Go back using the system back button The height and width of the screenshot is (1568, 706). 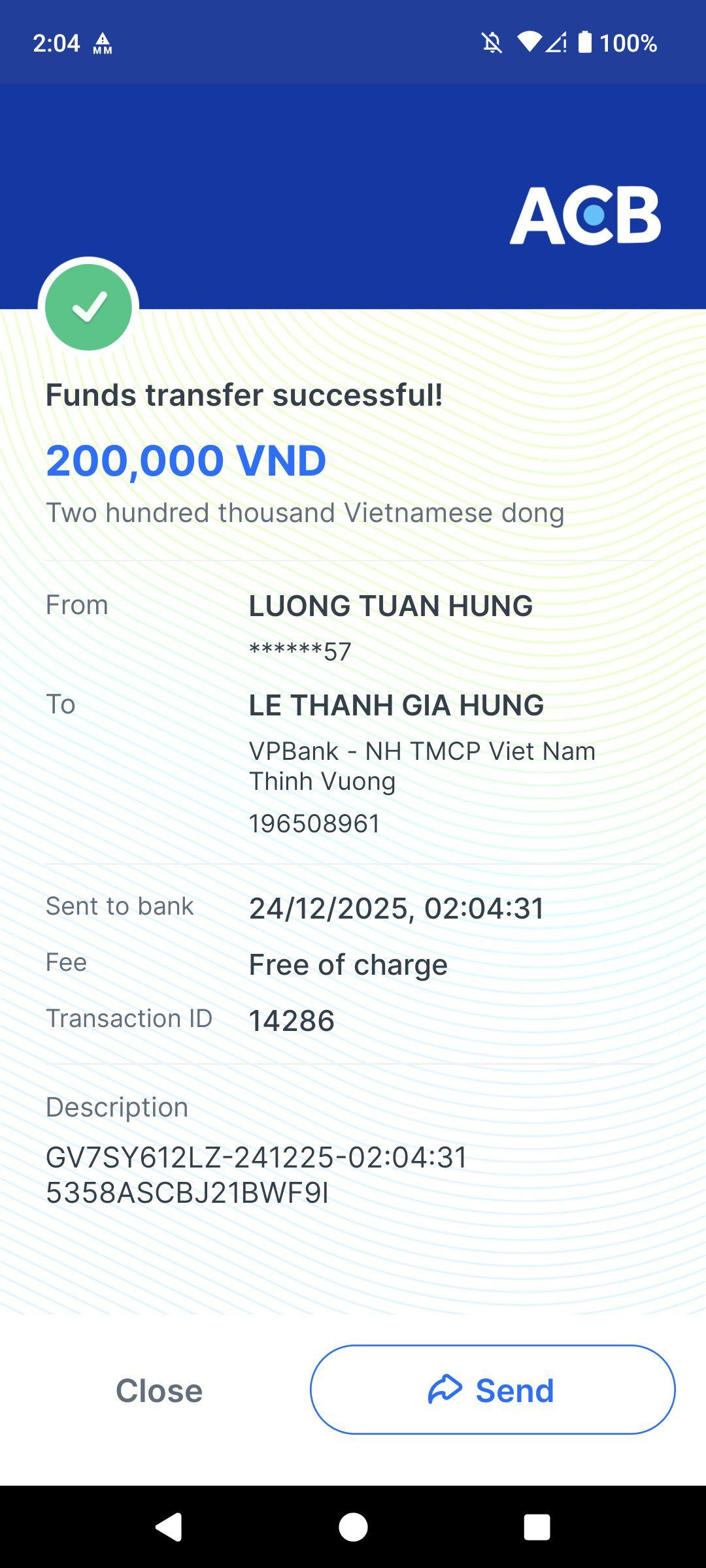169,1527
